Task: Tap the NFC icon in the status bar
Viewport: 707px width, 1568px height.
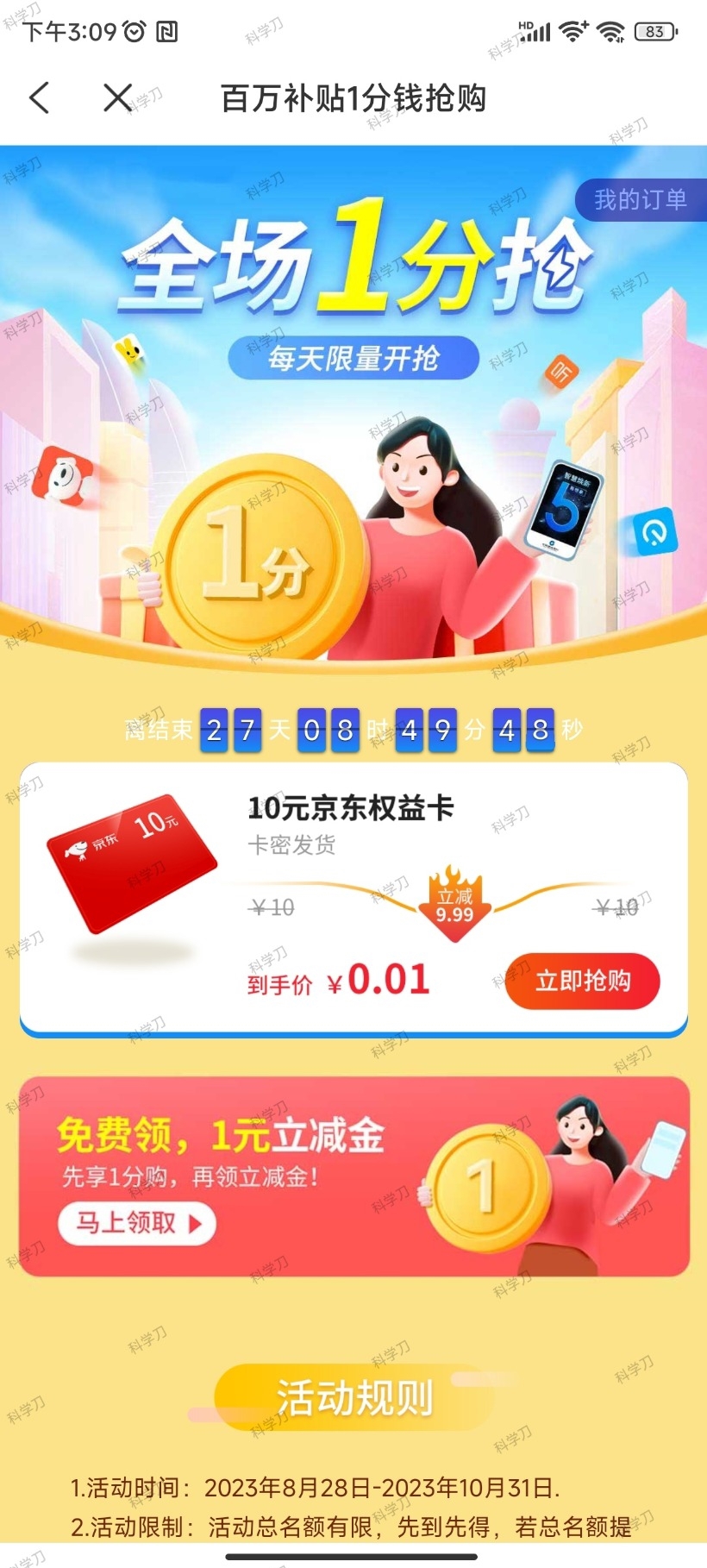Action: click(166, 31)
